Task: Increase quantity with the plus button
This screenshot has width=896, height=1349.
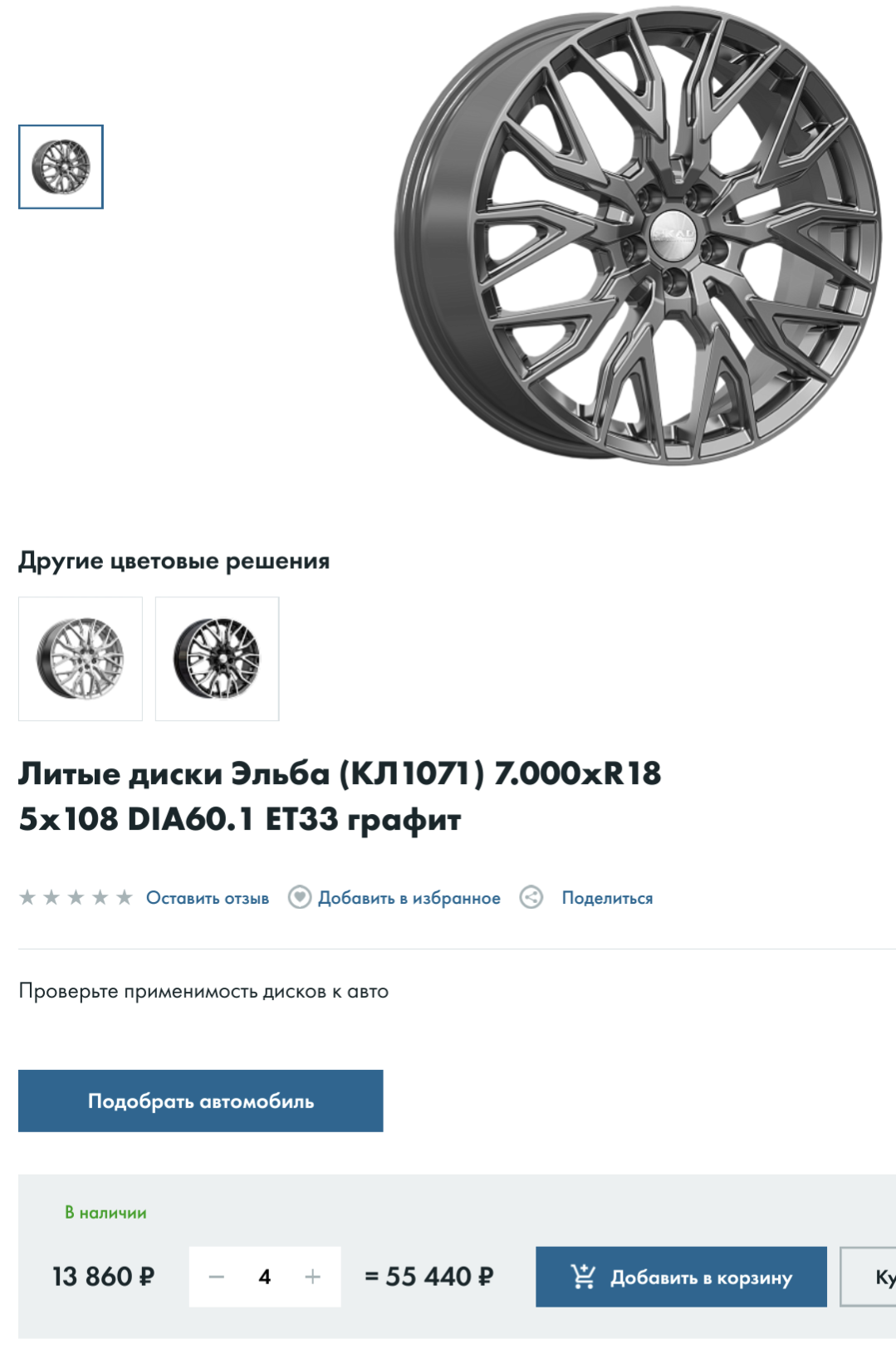Action: tap(312, 1277)
